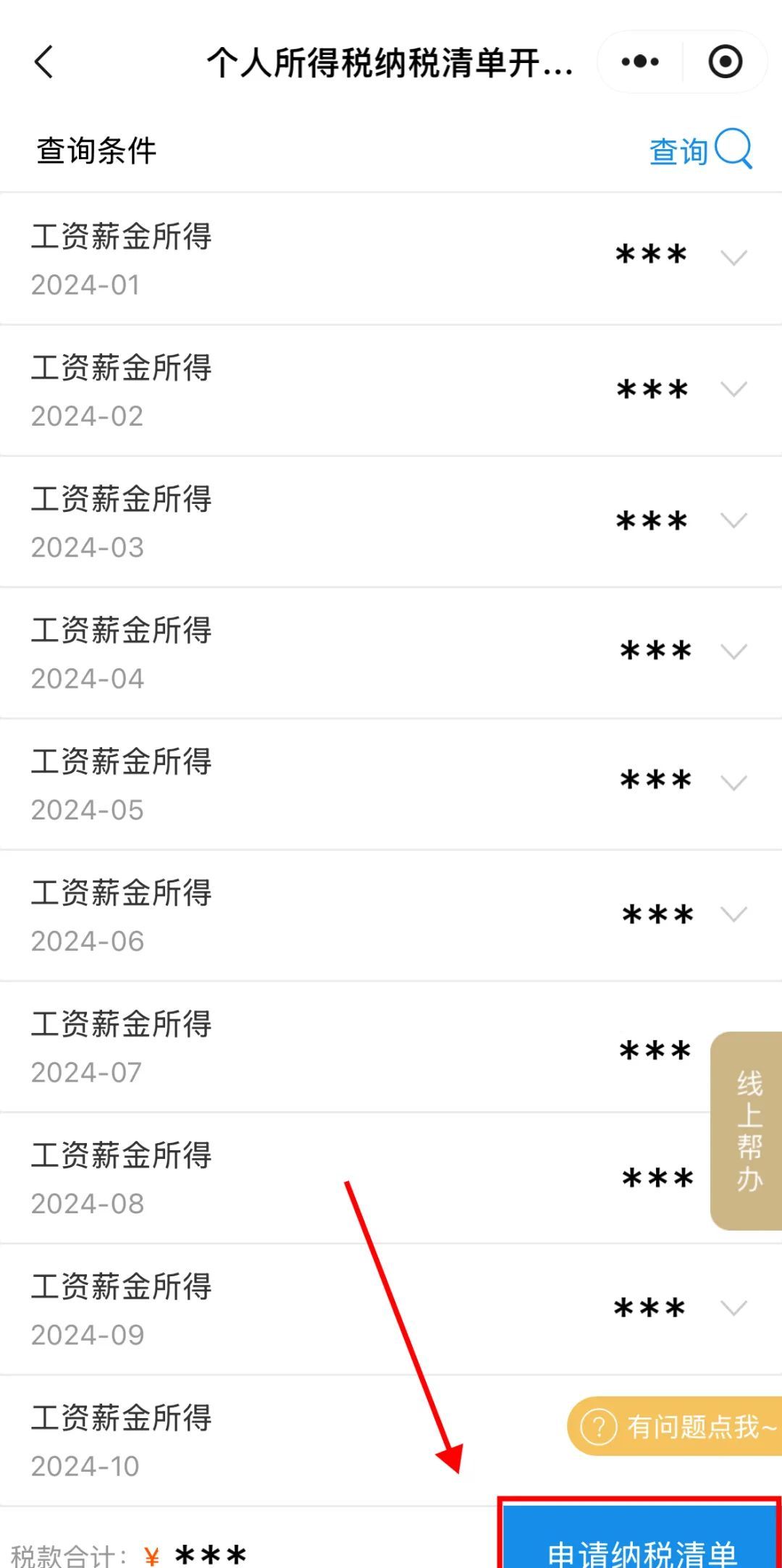Tap the 有问题点我 help bubble
Viewport: 782px width, 1568px height.
click(674, 1426)
